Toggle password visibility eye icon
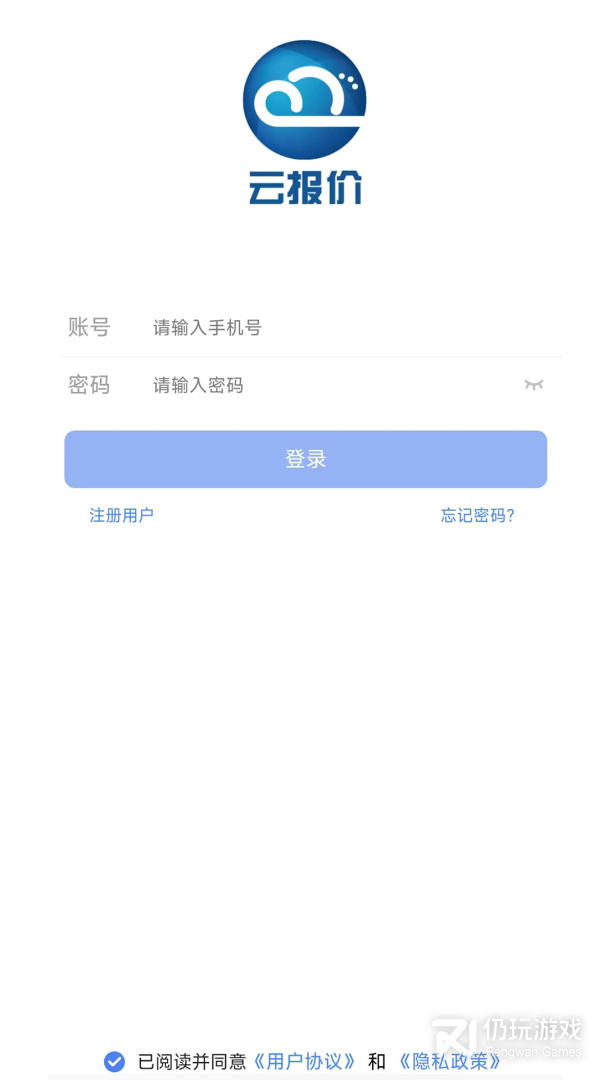Screen dimensions: 607x1080 (x=534, y=385)
